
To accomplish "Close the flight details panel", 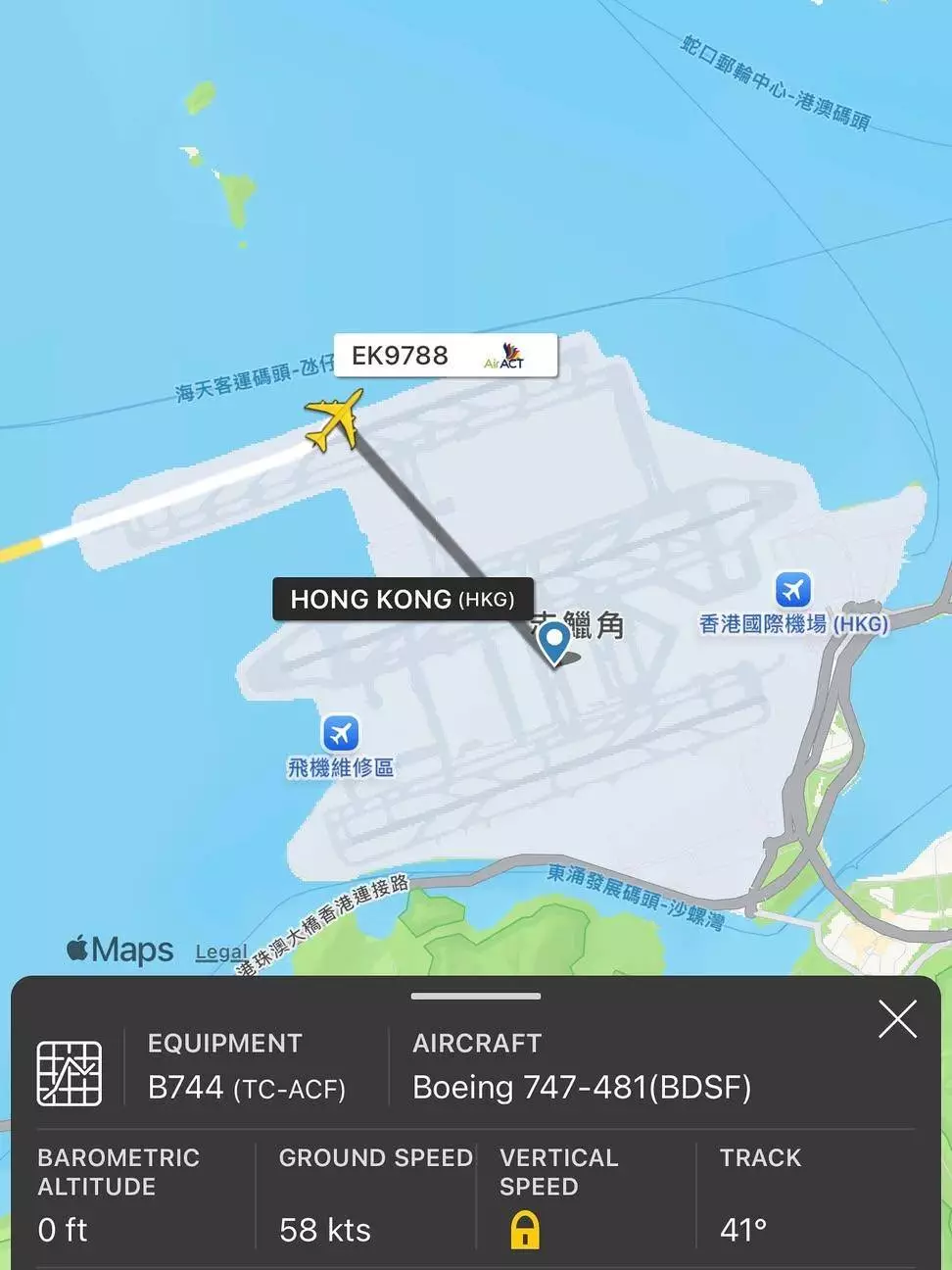I will click(x=896, y=1019).
